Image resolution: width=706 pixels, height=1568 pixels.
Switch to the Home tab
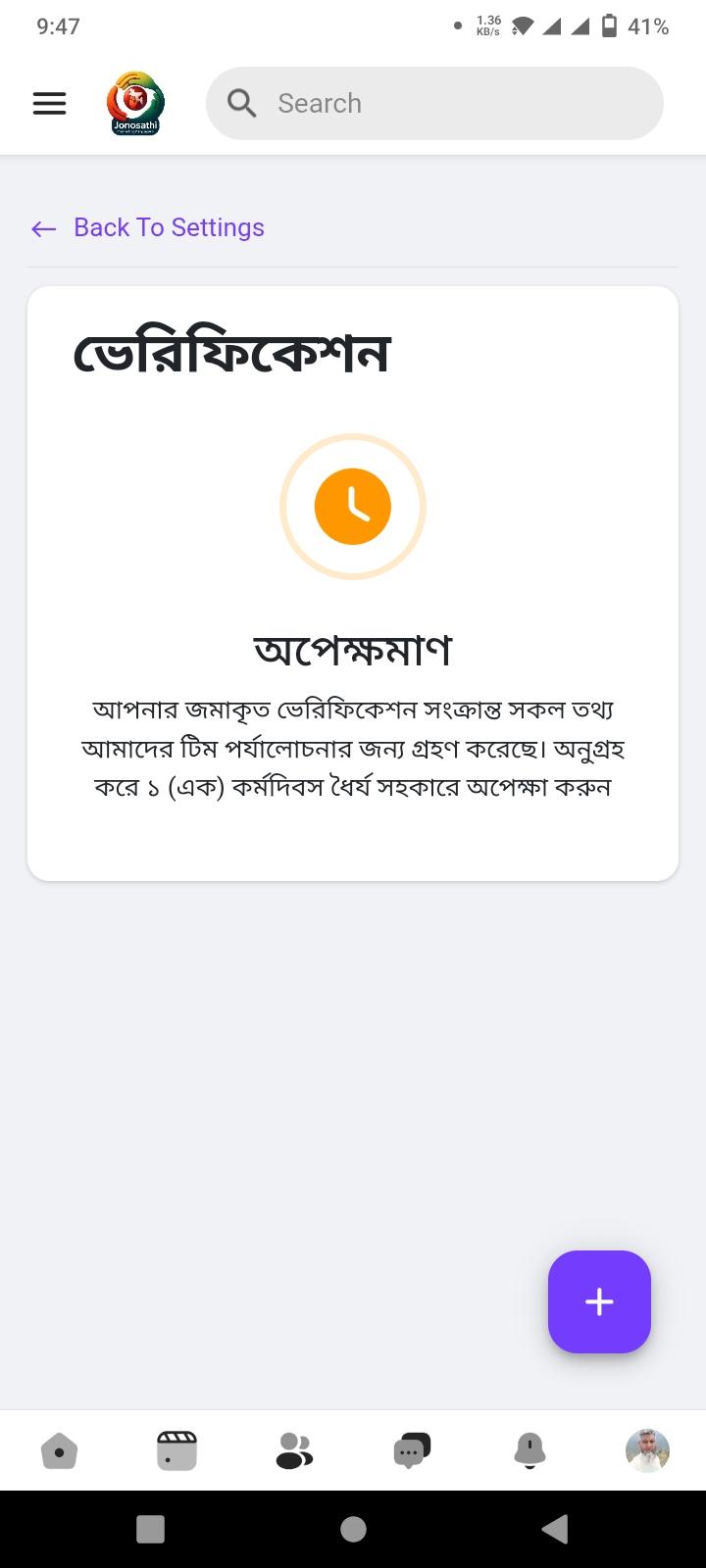[59, 1450]
